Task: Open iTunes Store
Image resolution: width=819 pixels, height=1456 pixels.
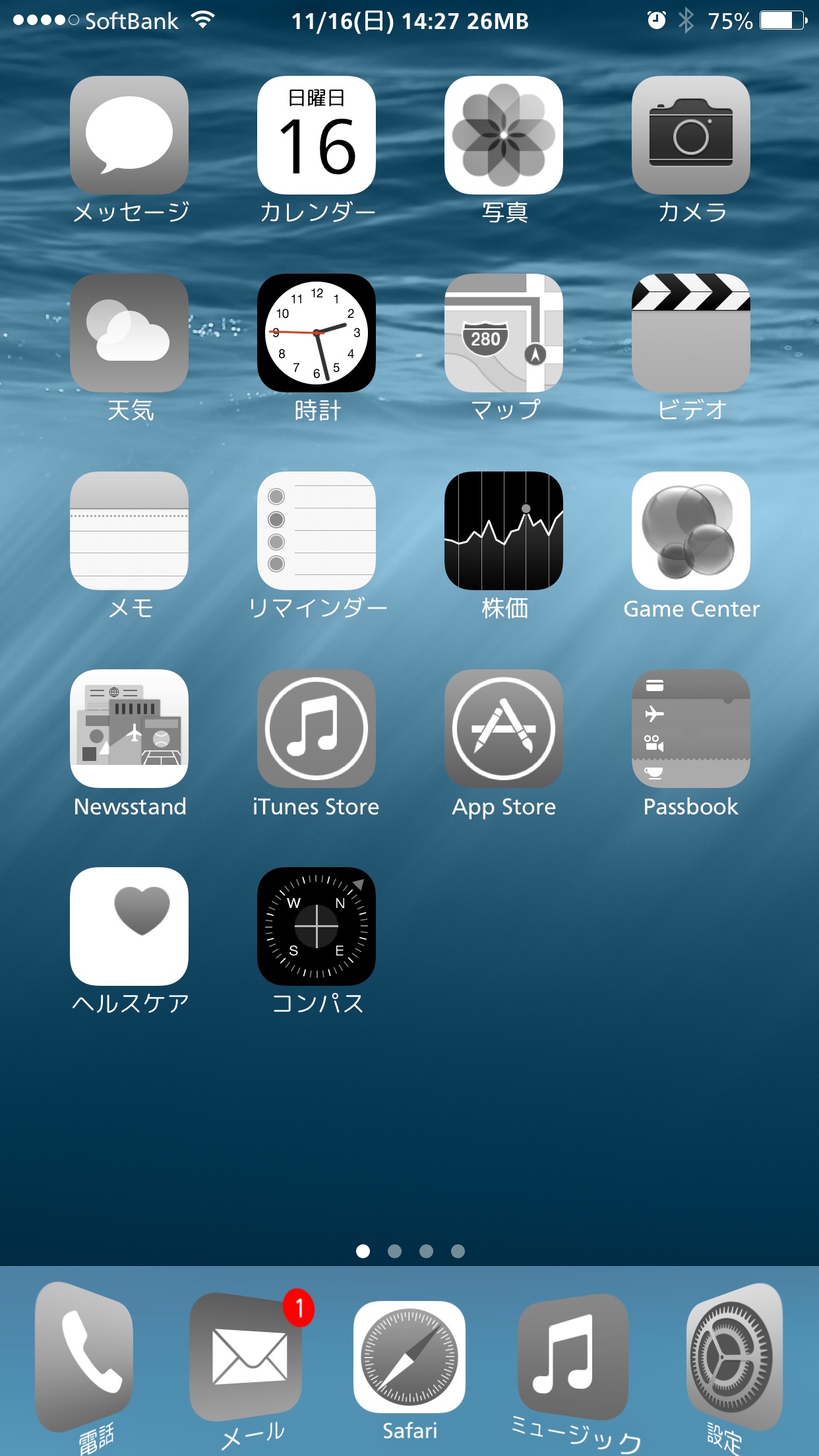Action: (317, 729)
